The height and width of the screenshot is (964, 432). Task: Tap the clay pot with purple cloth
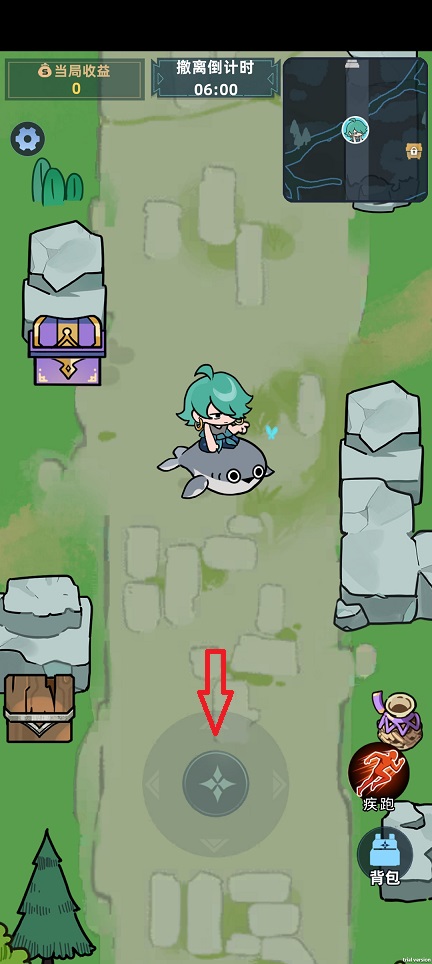[x=398, y=721]
